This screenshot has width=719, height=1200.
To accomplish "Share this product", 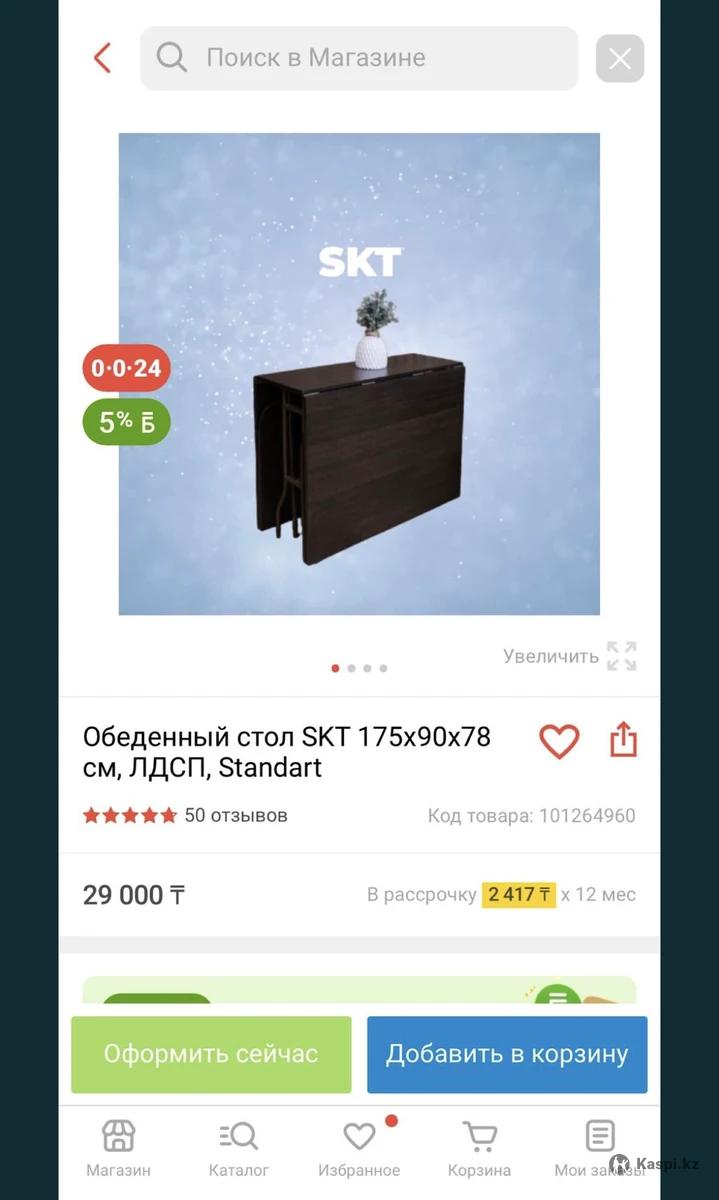I will pos(623,741).
